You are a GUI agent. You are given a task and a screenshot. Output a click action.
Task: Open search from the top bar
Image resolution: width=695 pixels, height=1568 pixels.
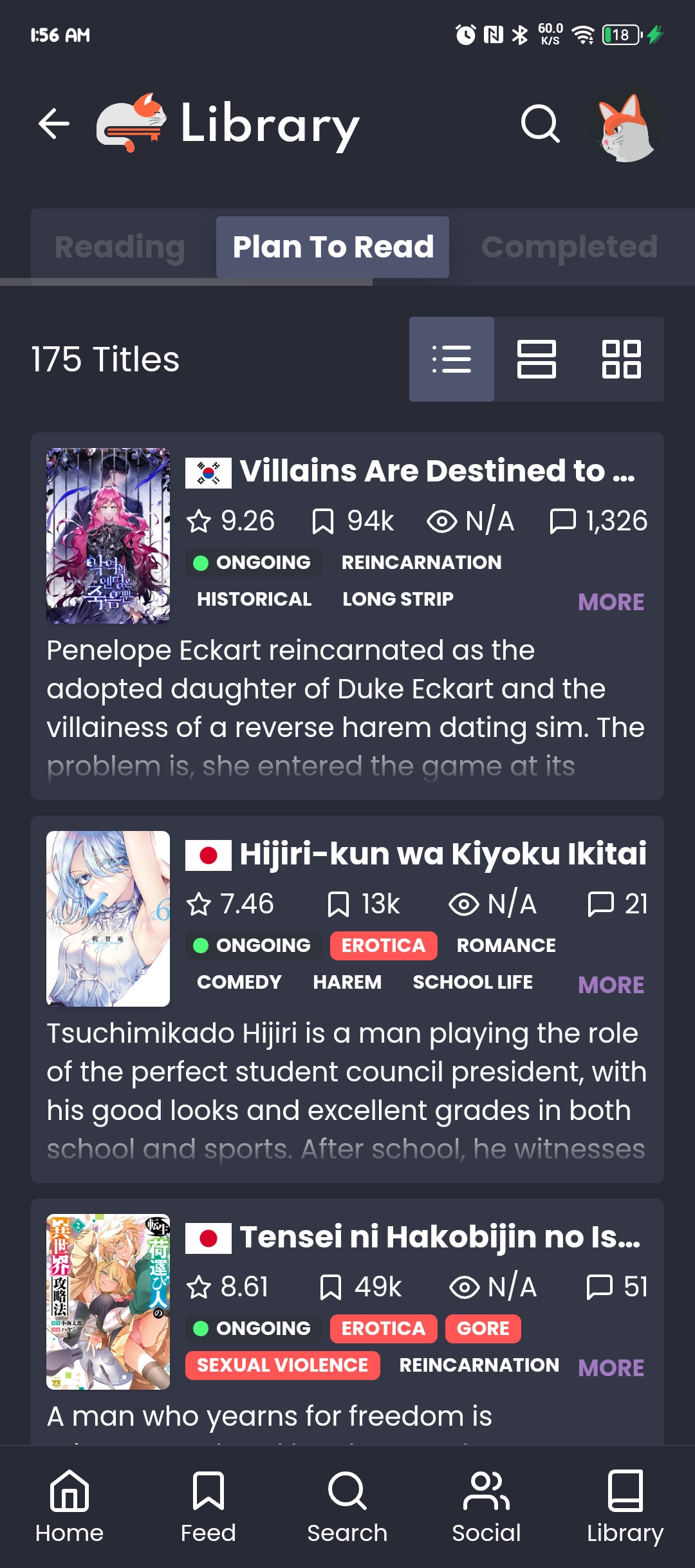coord(540,124)
